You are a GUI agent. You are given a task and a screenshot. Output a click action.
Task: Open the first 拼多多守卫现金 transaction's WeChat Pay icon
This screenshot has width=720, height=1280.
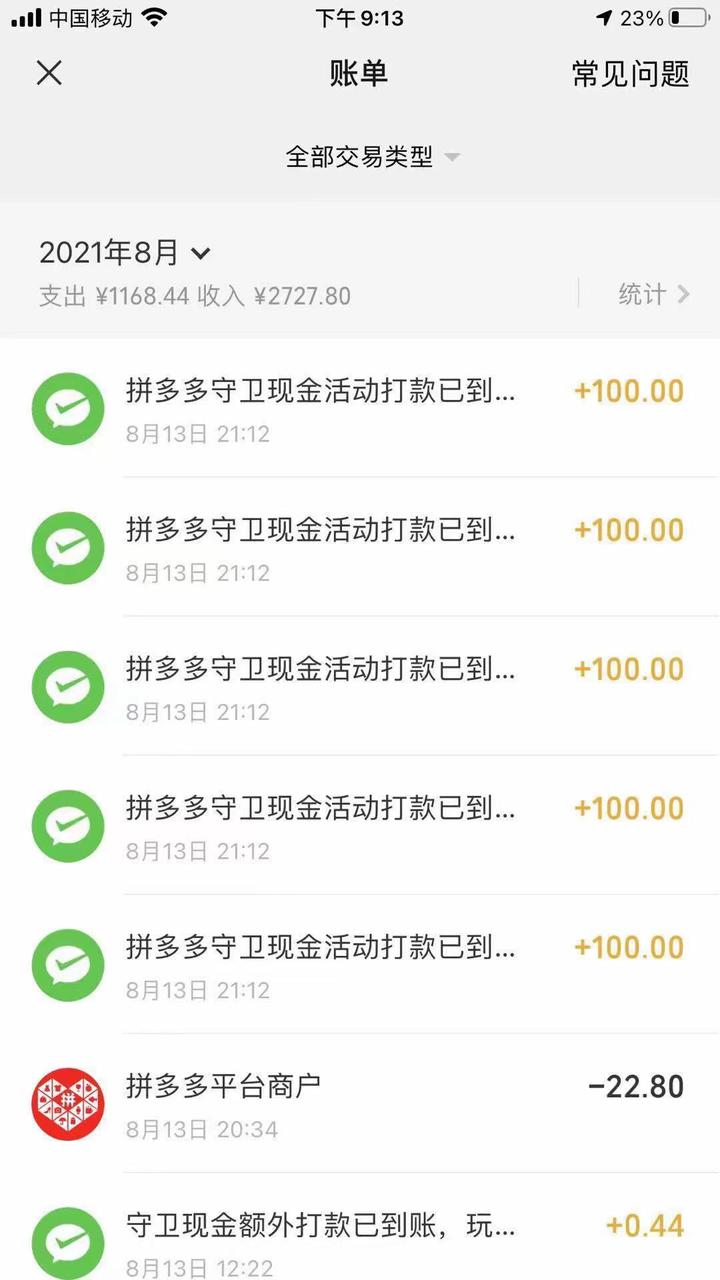point(67,408)
